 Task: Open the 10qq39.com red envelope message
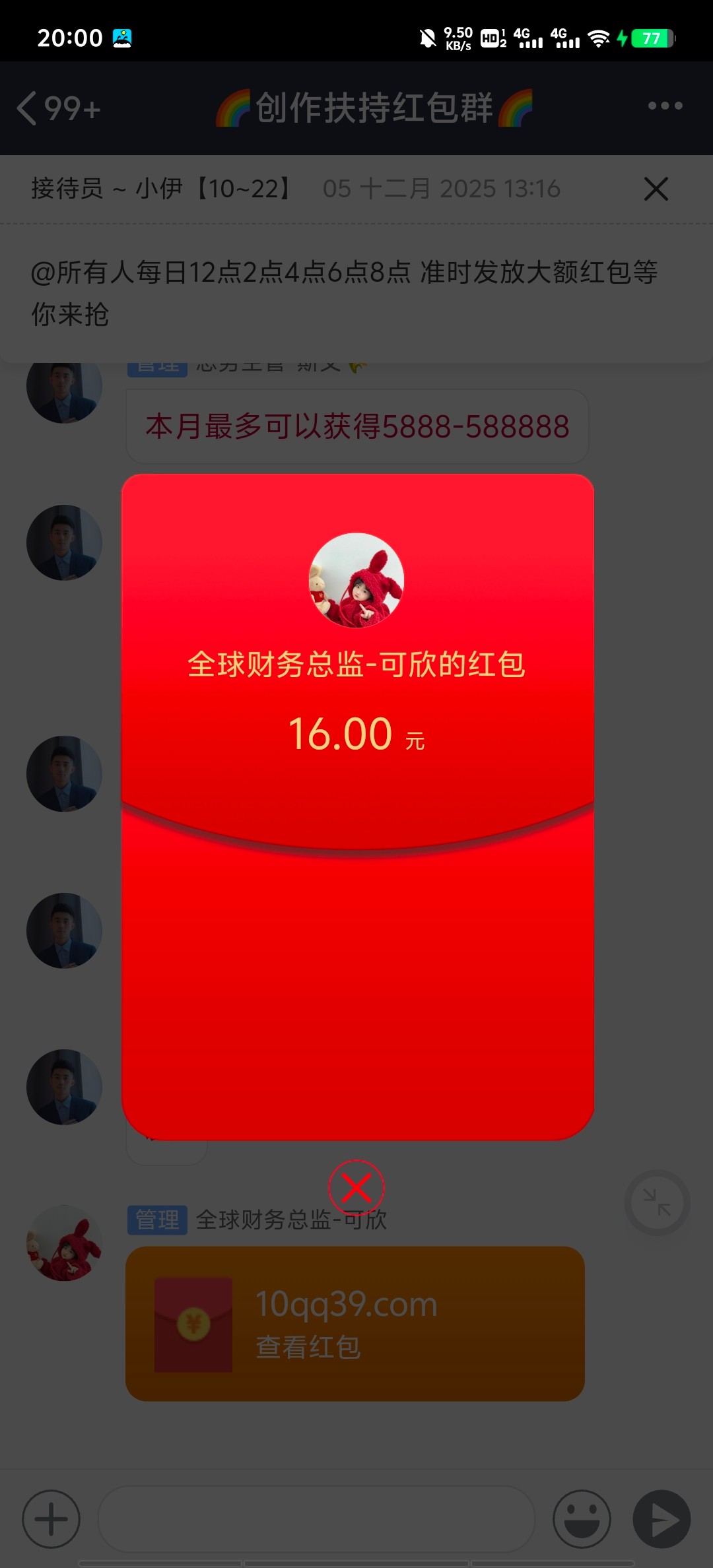pos(355,1323)
